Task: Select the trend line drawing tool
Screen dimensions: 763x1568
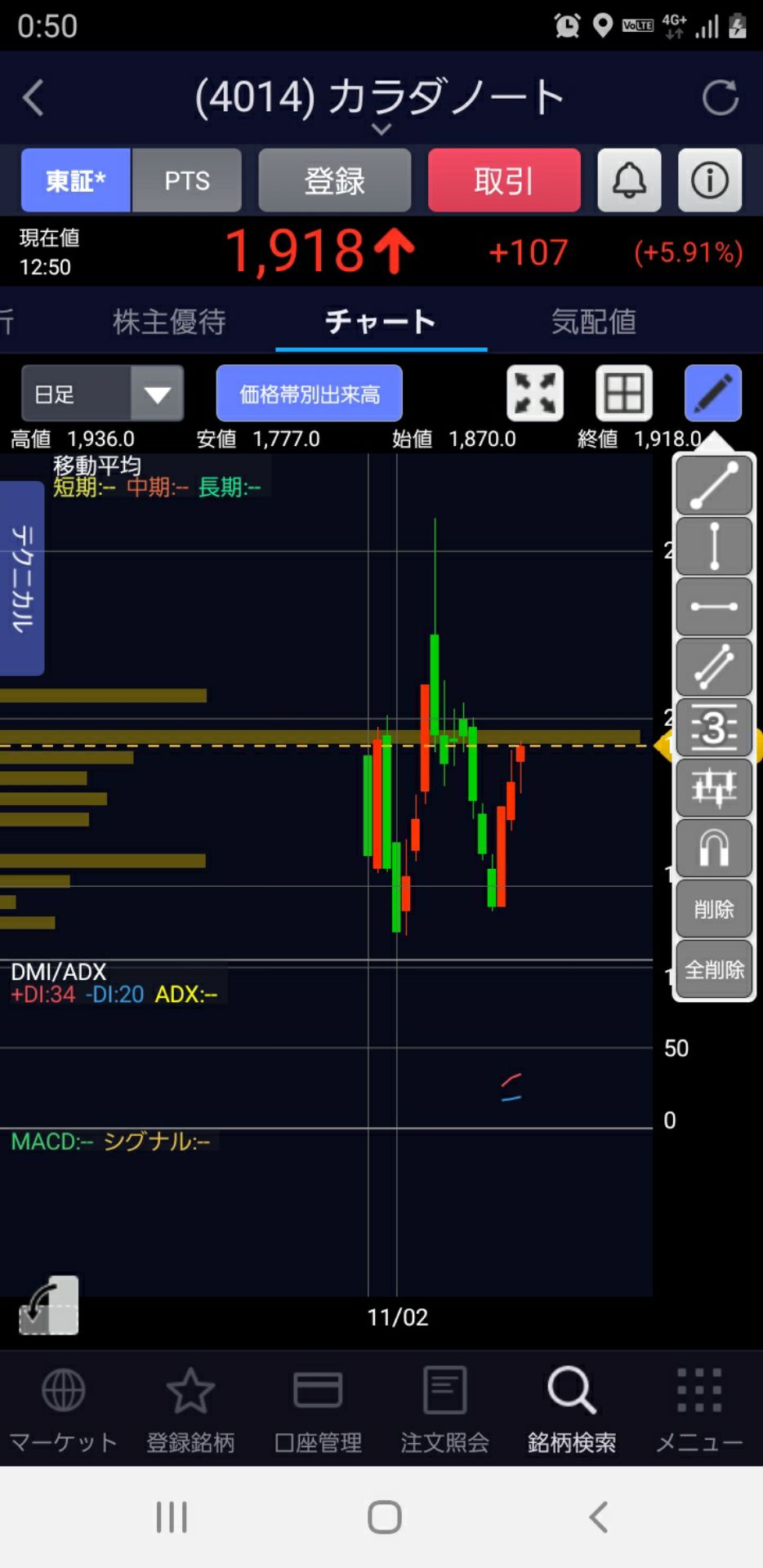Action: tap(714, 485)
